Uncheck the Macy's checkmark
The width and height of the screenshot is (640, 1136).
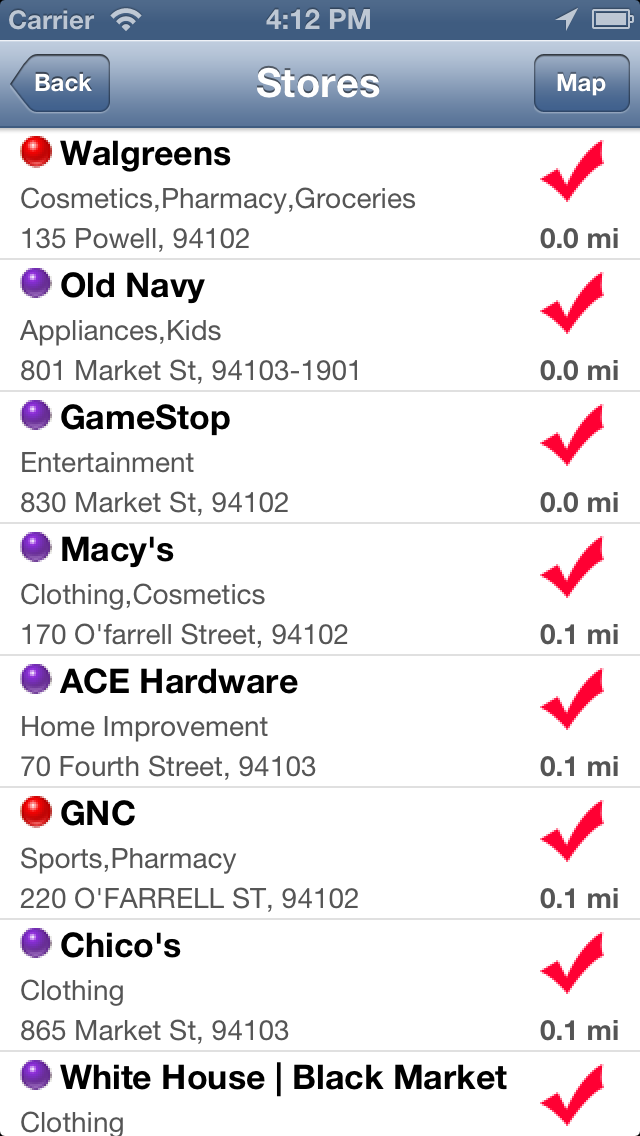(573, 567)
